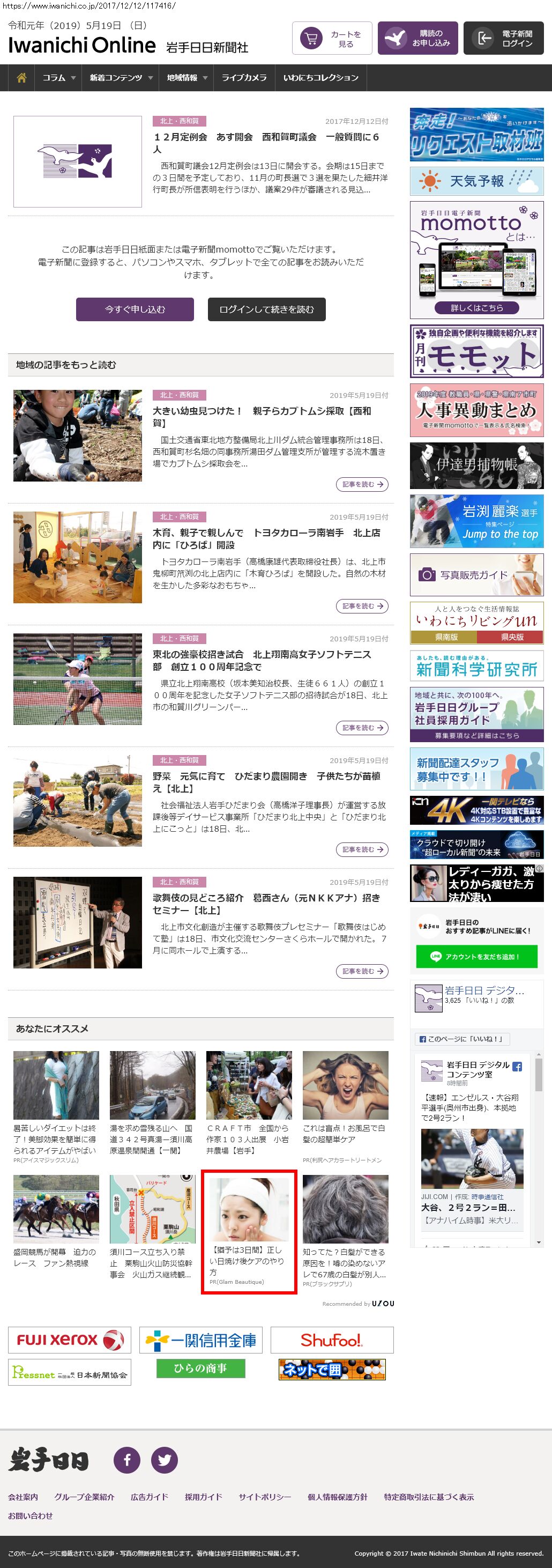The width and height of the screenshot is (552, 1568).
Task: Go to the home icon in the nav bar
Action: [x=21, y=78]
